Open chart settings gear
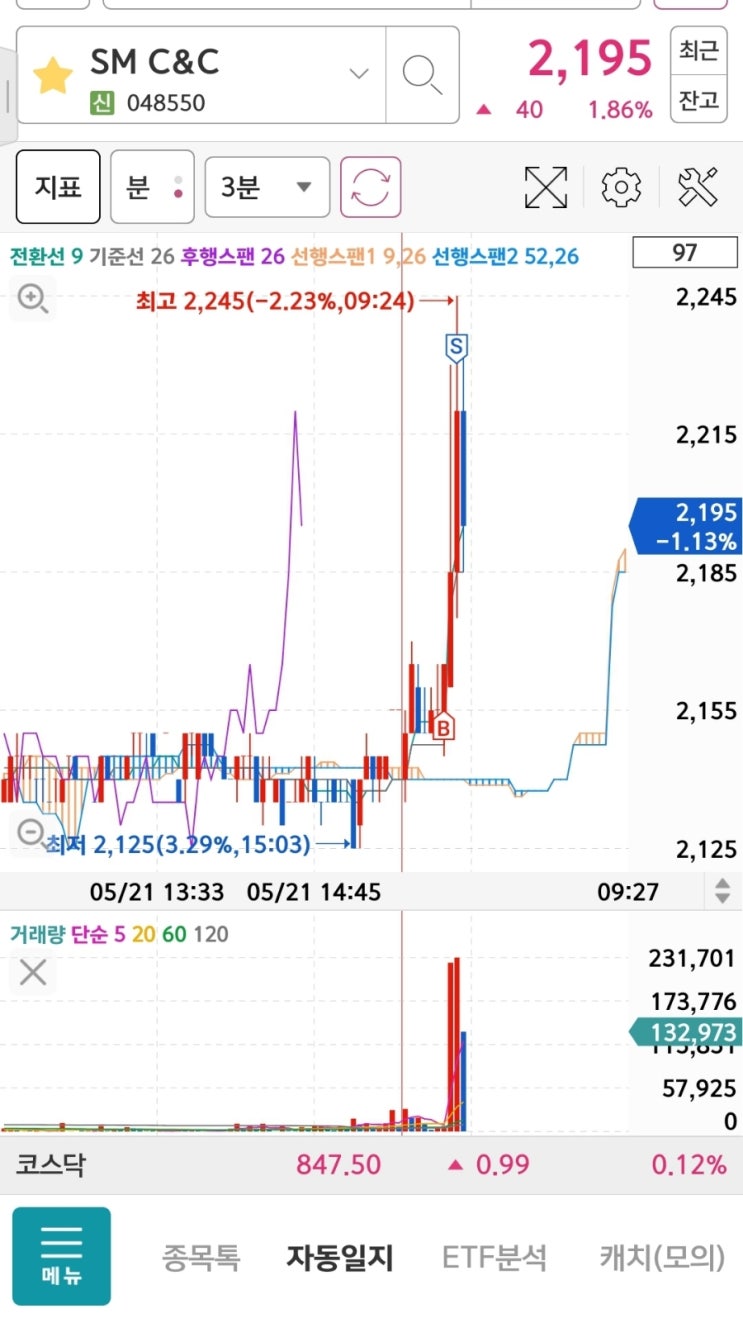Viewport: 743px width, 1318px height. [621, 187]
